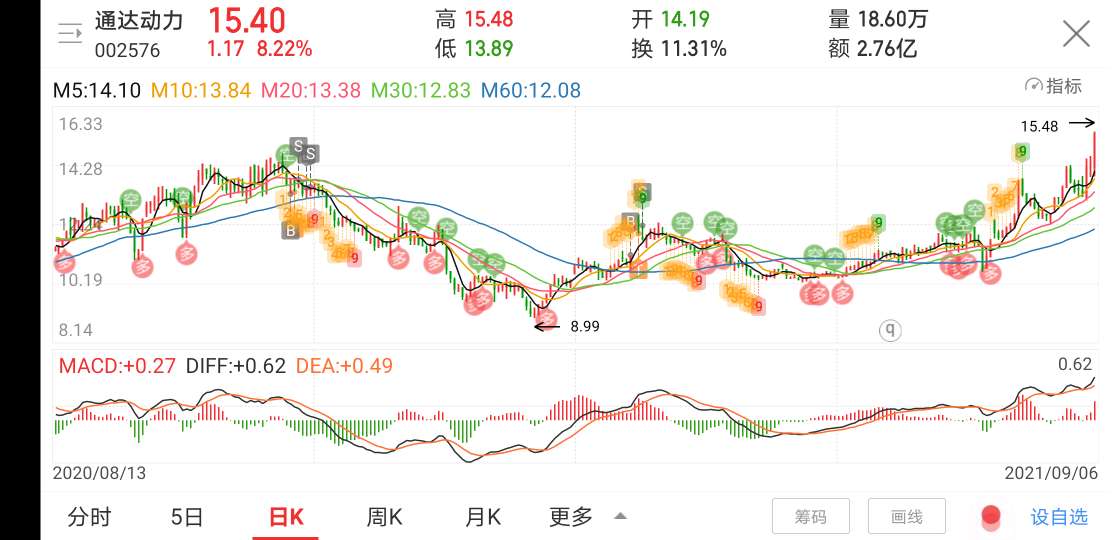Tap the circled q marker on chart

coord(889,330)
